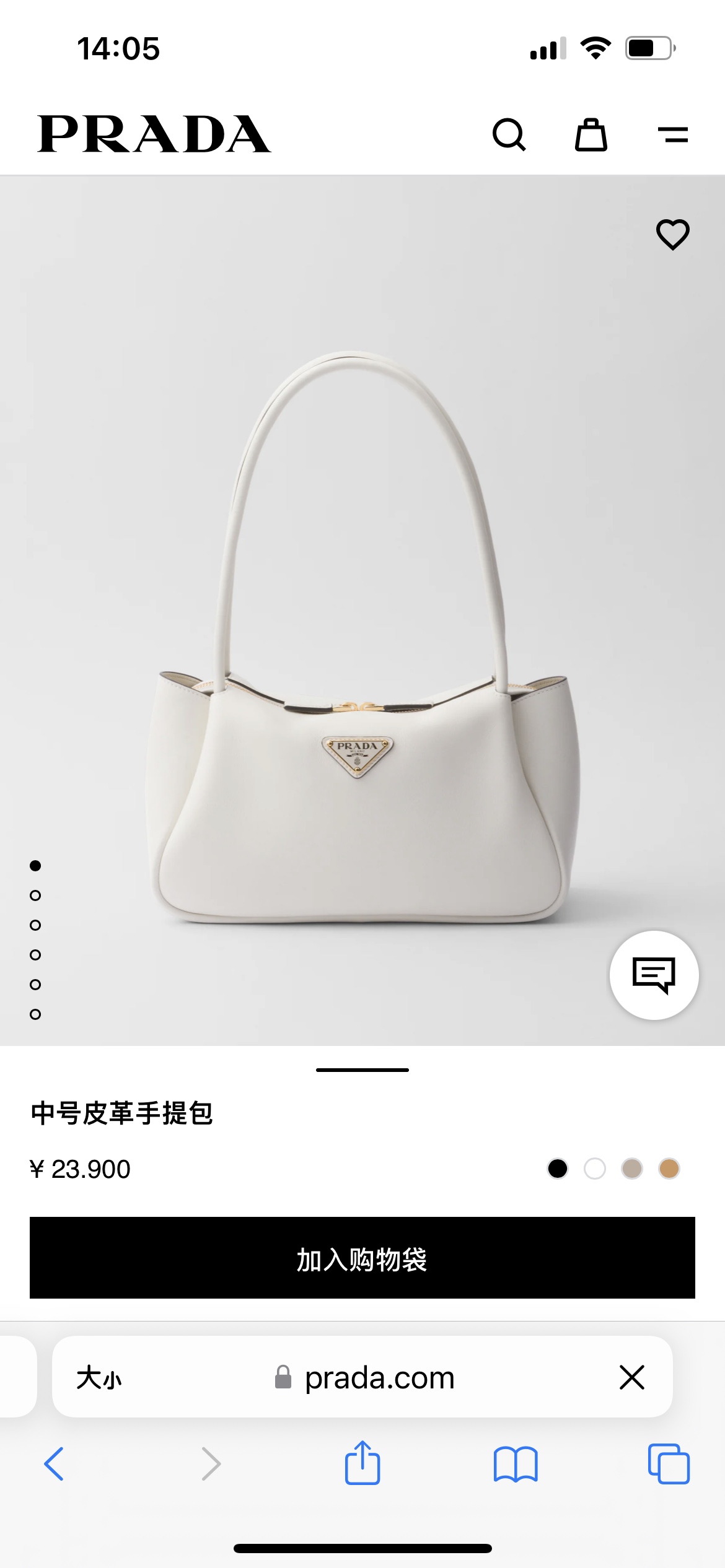Go back to the previous page

54,1464
